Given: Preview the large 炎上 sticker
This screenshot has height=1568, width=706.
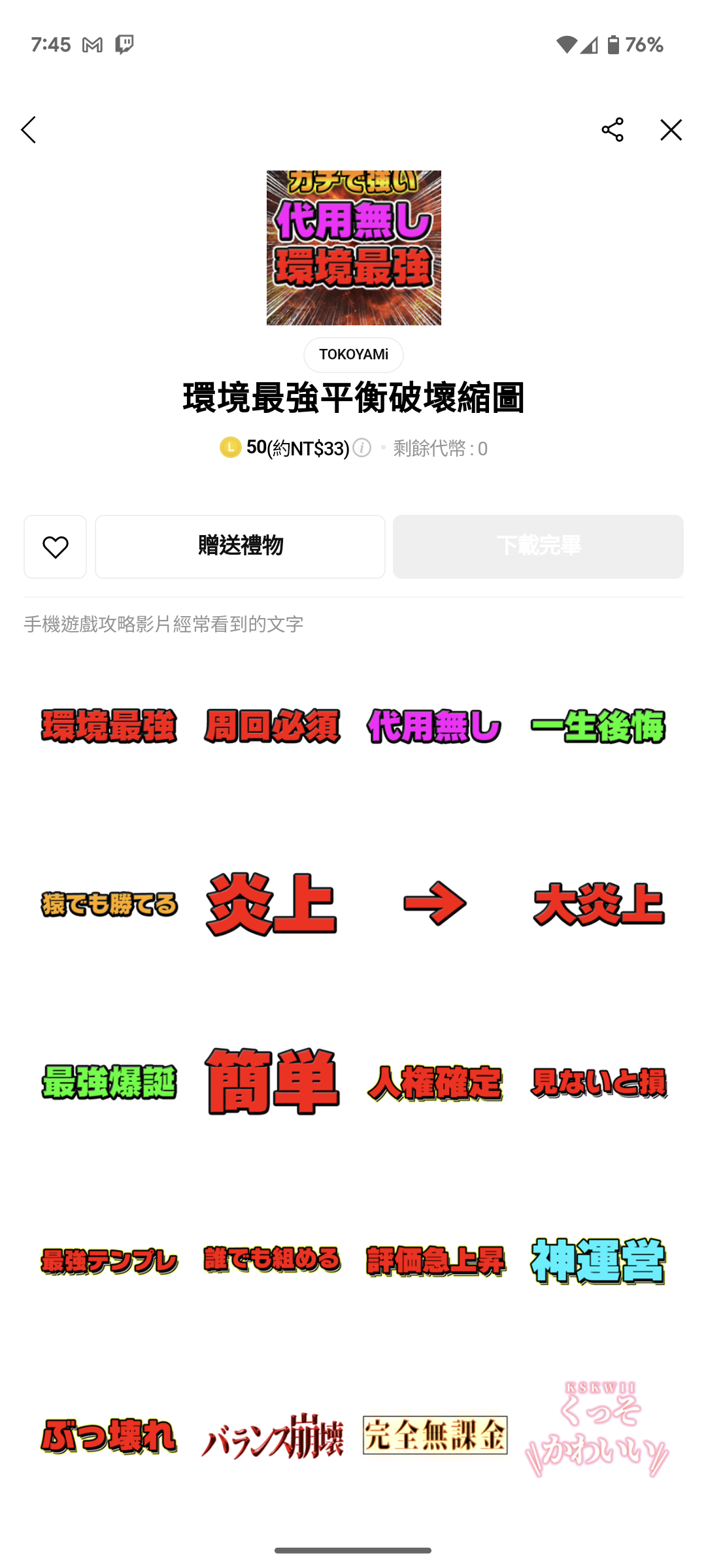Looking at the screenshot, I should (271, 905).
